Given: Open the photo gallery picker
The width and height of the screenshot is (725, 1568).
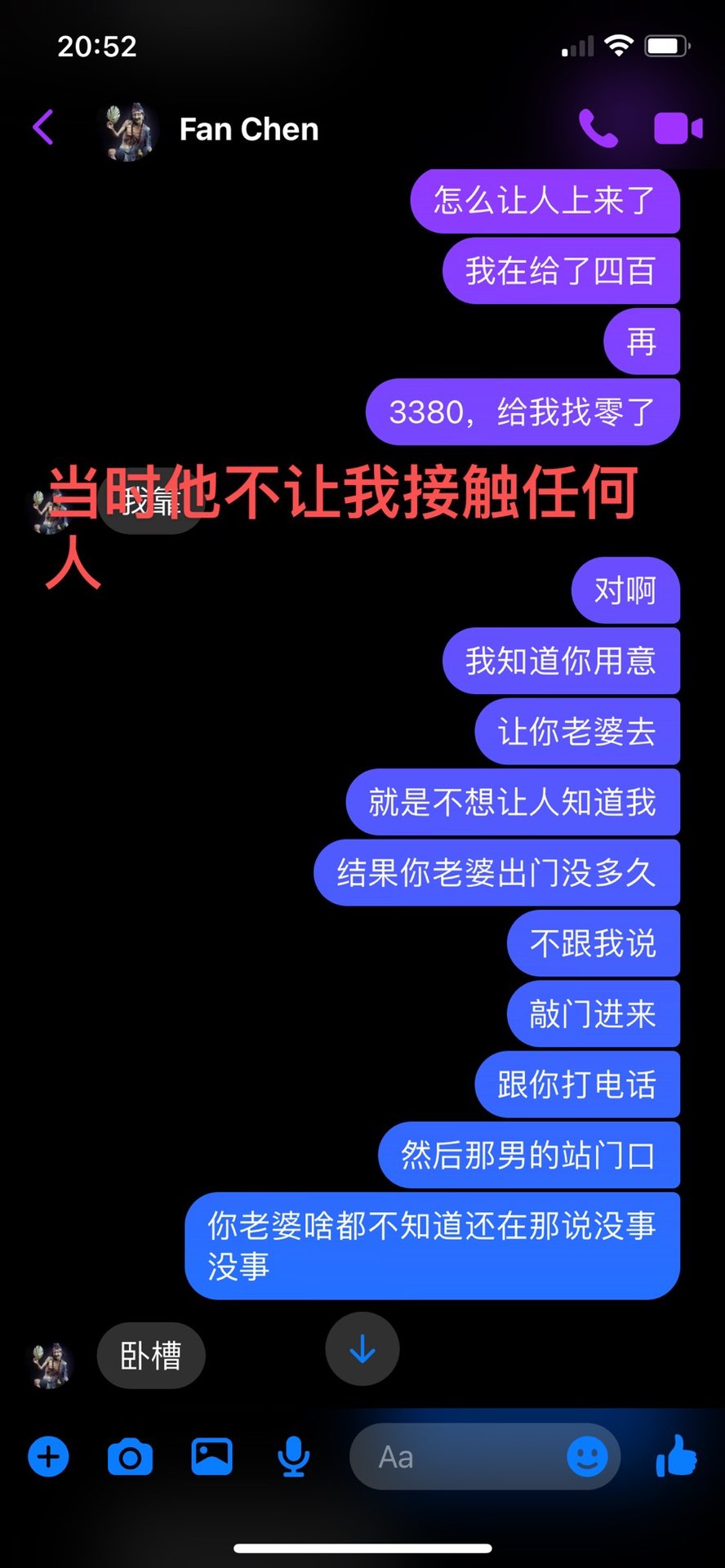Looking at the screenshot, I should (x=211, y=1457).
